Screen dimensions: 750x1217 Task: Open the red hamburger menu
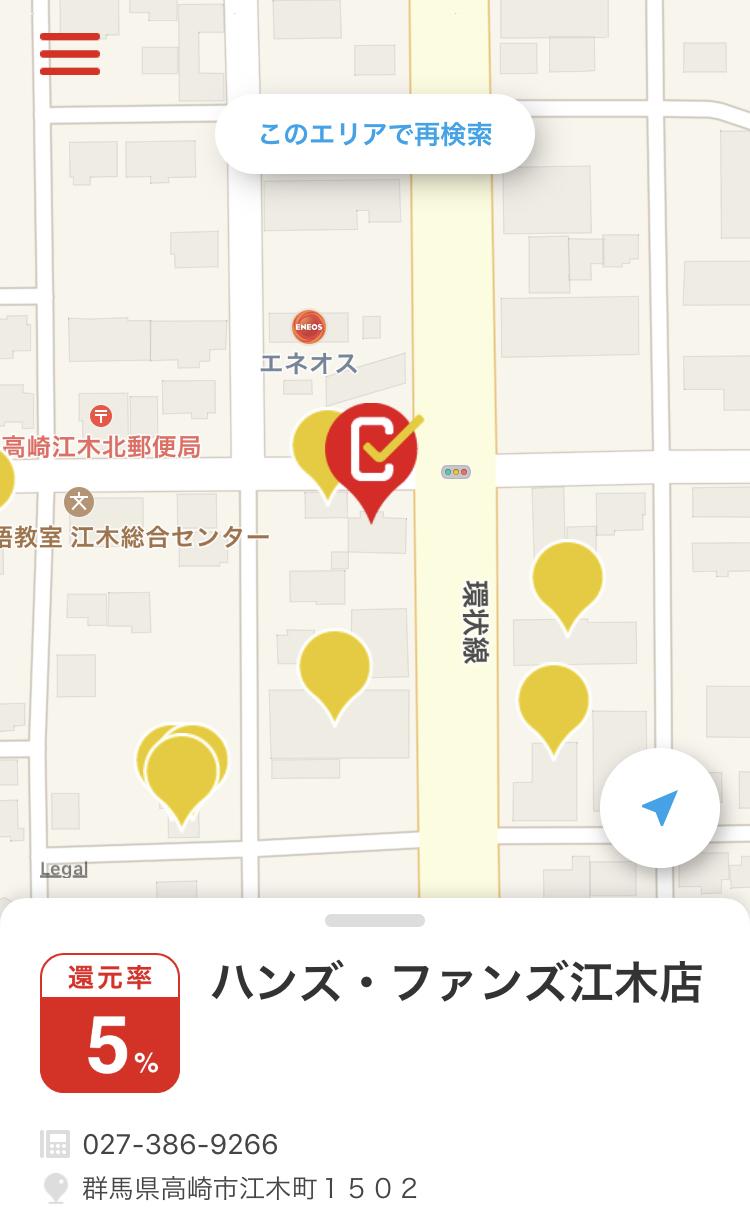pos(70,54)
